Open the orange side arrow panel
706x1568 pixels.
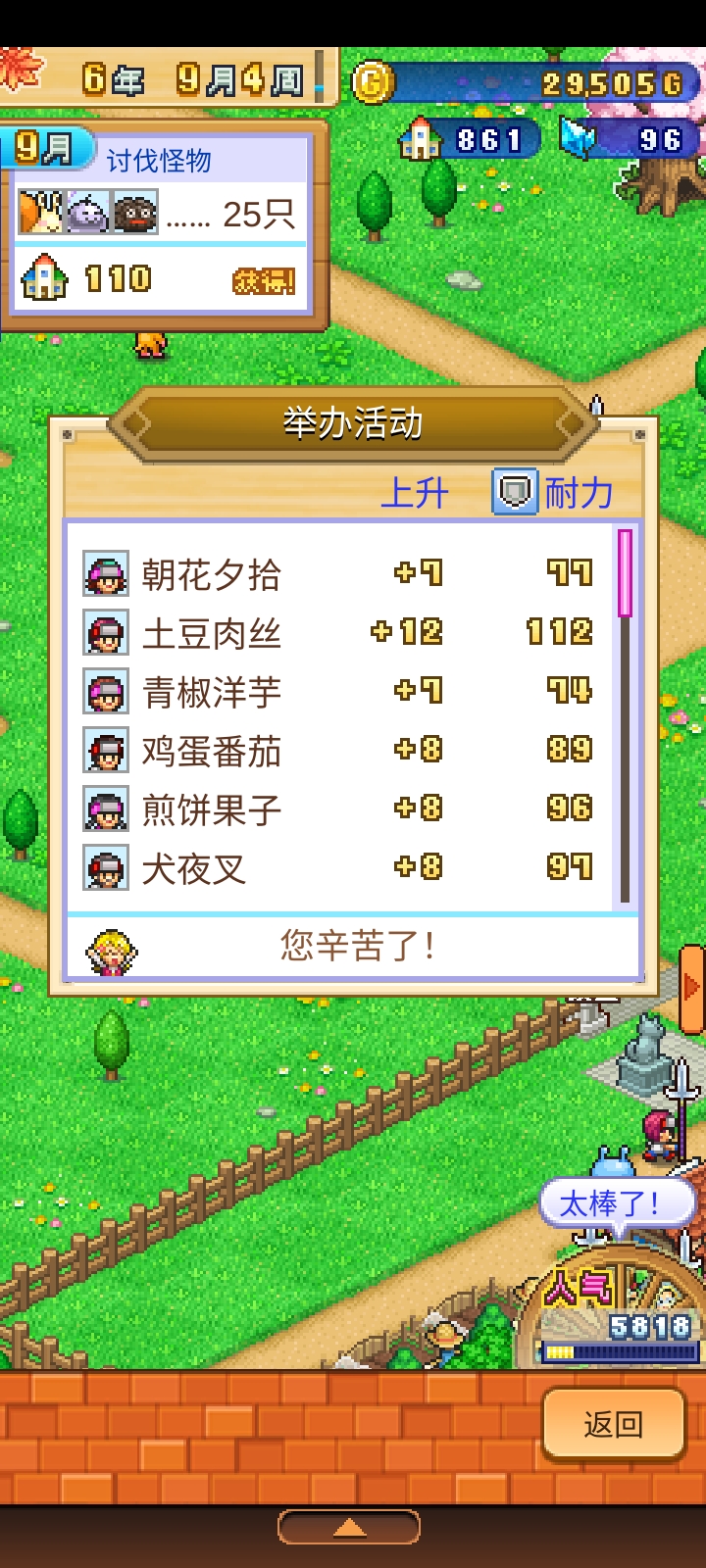tap(692, 988)
